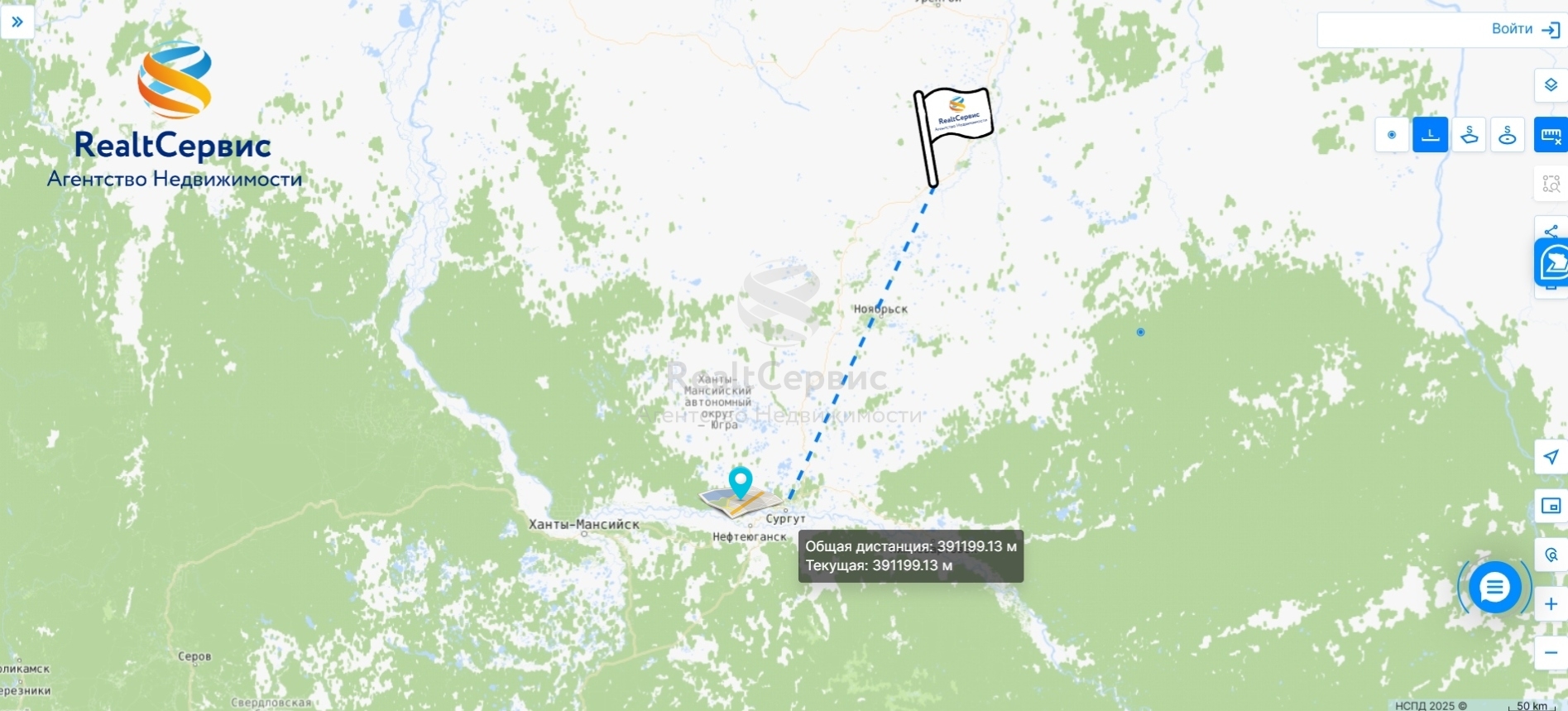Close the ruler measurement mode
The image size is (1568, 711).
1551,135
